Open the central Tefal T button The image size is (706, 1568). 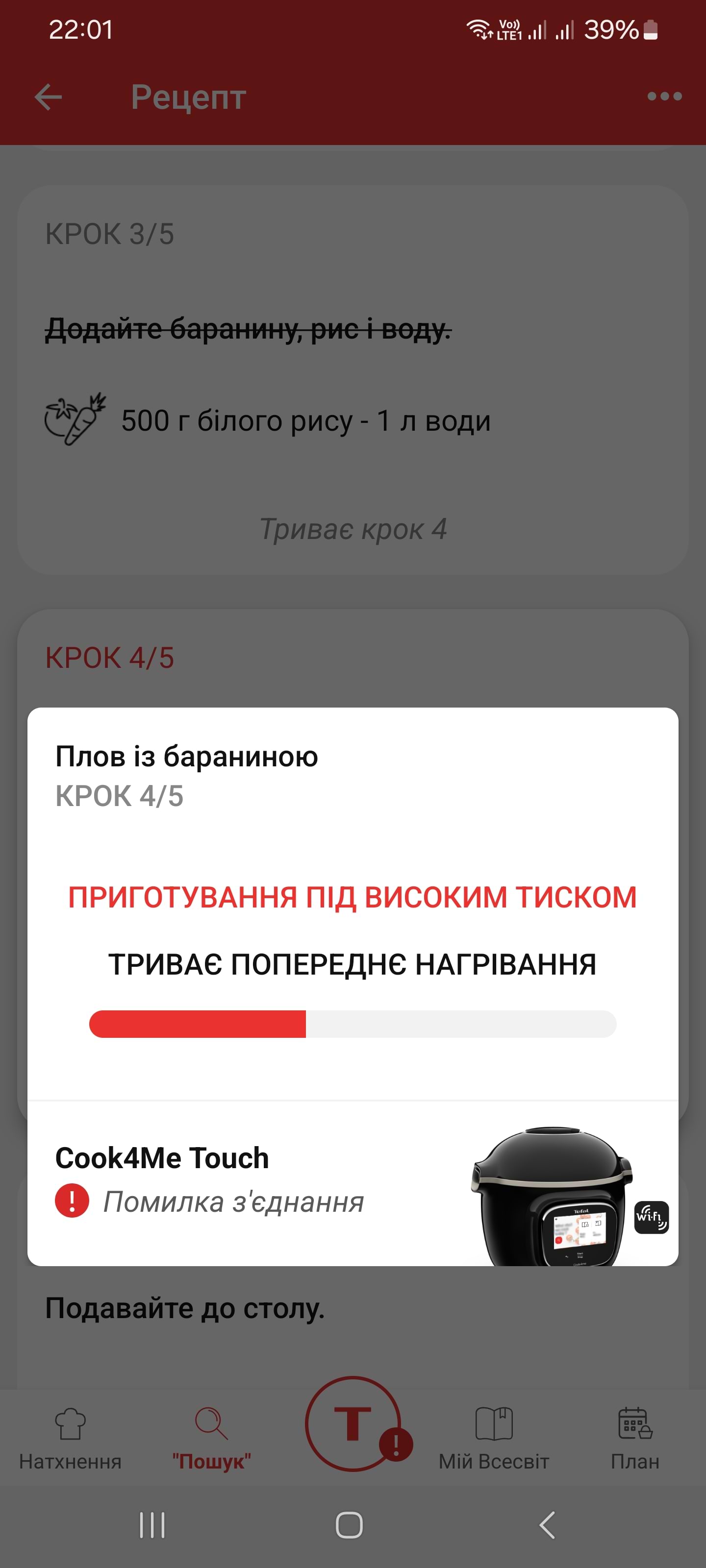(353, 1423)
